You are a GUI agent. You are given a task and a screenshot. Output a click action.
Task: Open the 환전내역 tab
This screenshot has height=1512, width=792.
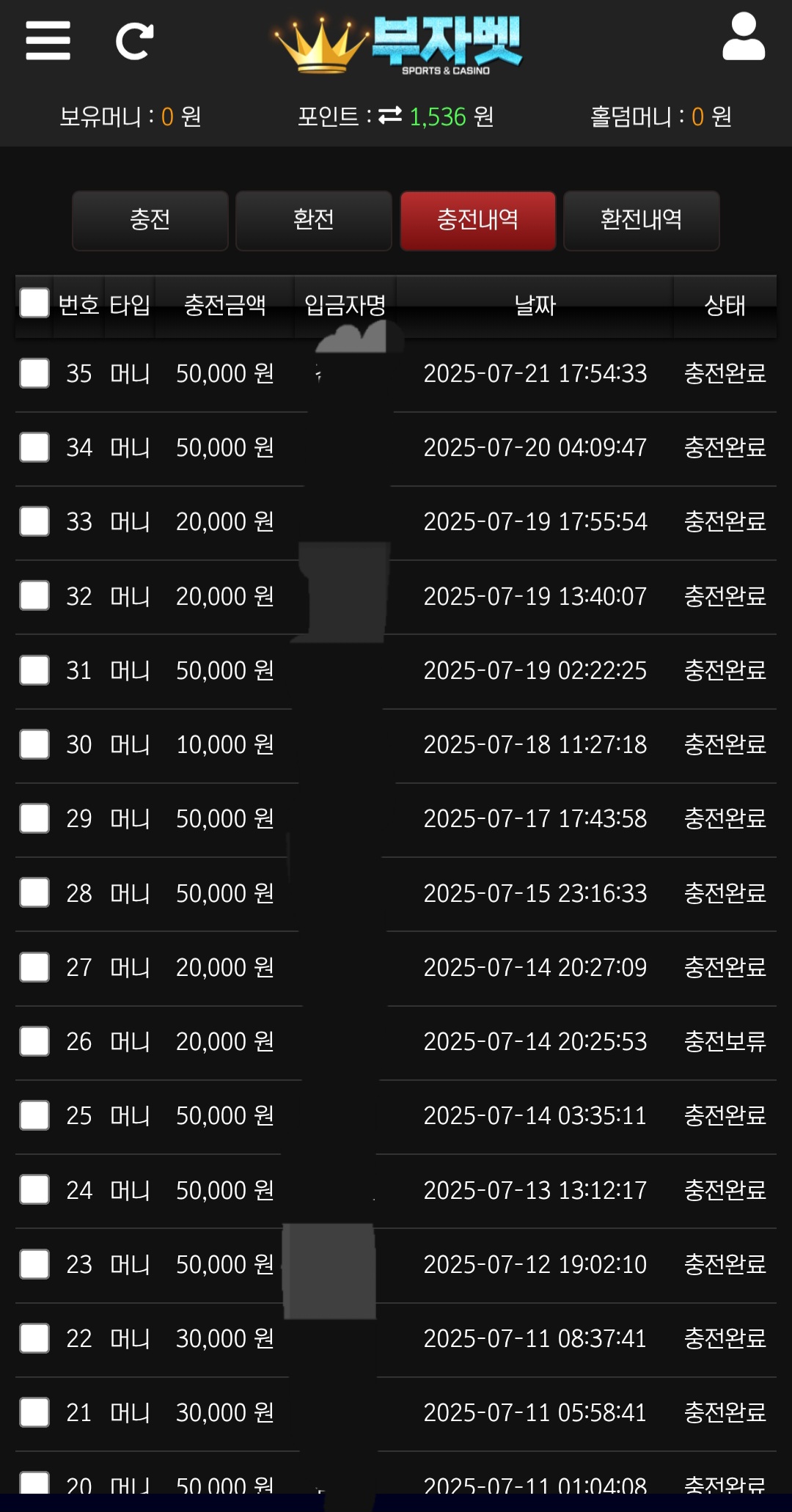642,220
